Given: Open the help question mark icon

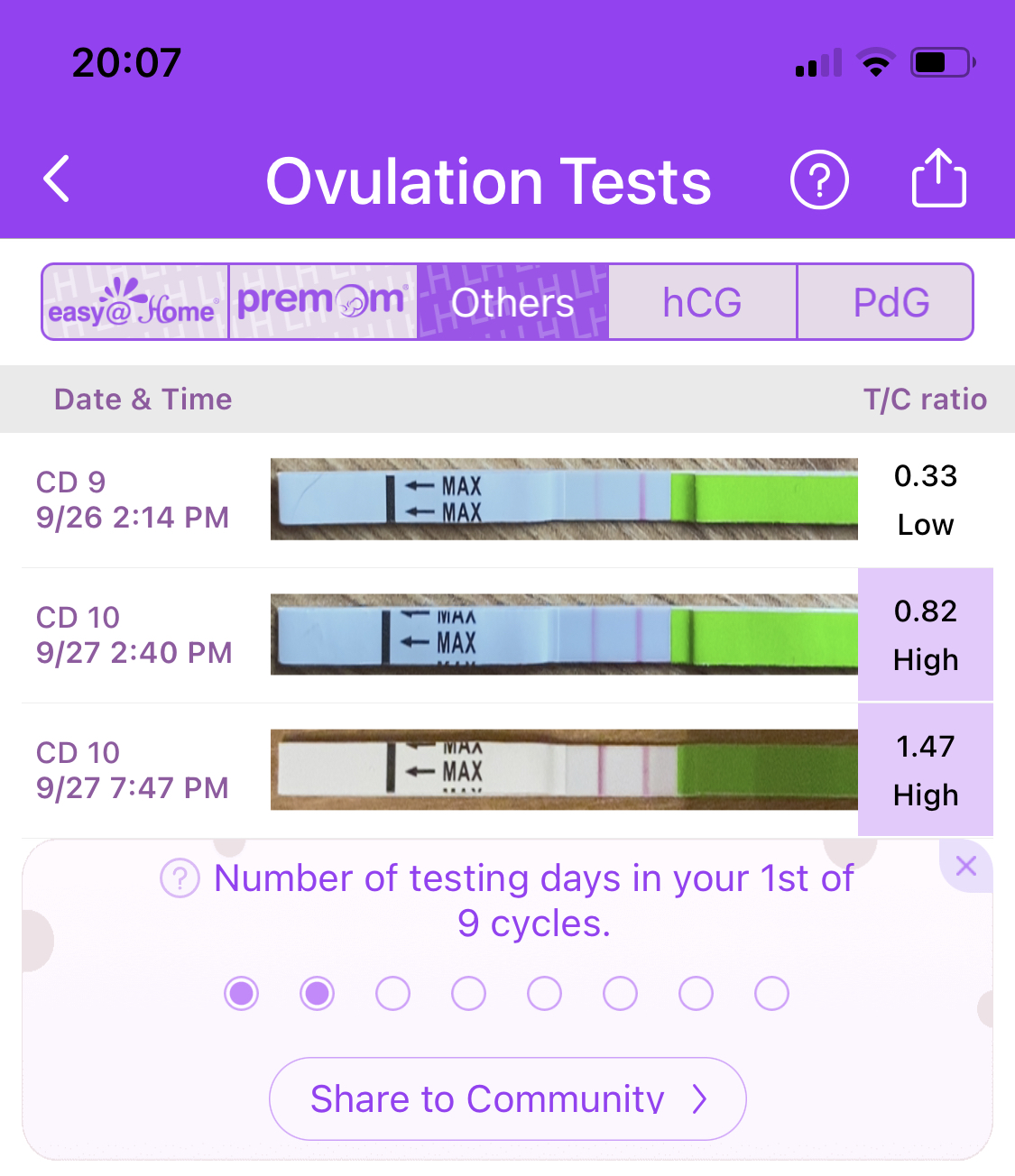Looking at the screenshot, I should tap(819, 179).
